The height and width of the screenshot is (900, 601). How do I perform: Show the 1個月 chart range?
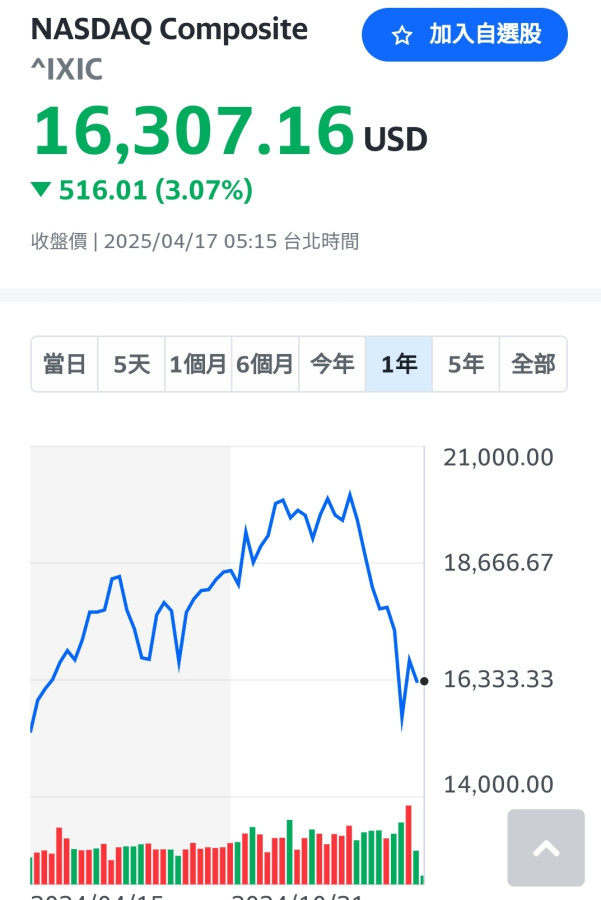198,364
